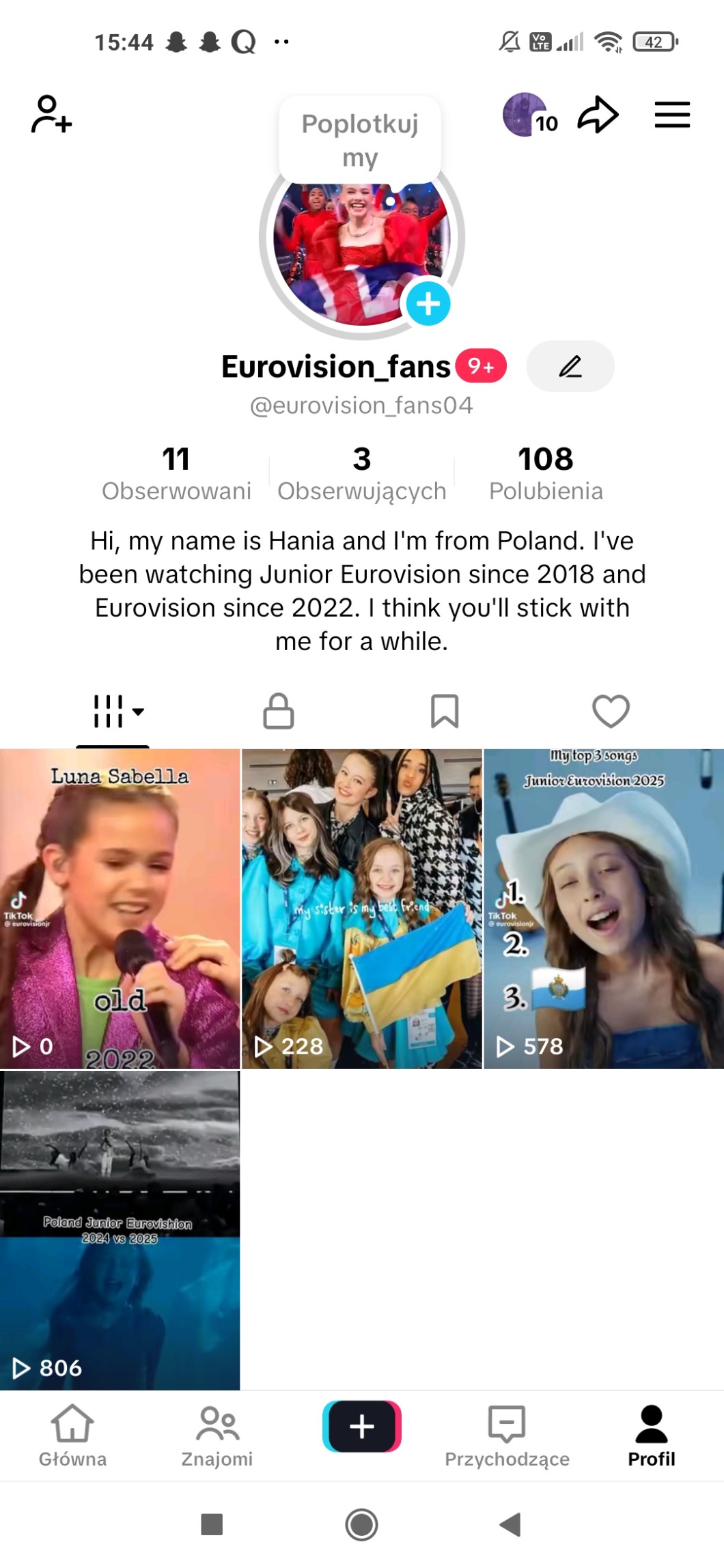724x1568 pixels.
Task: Open the add friends icon
Action: point(51,115)
